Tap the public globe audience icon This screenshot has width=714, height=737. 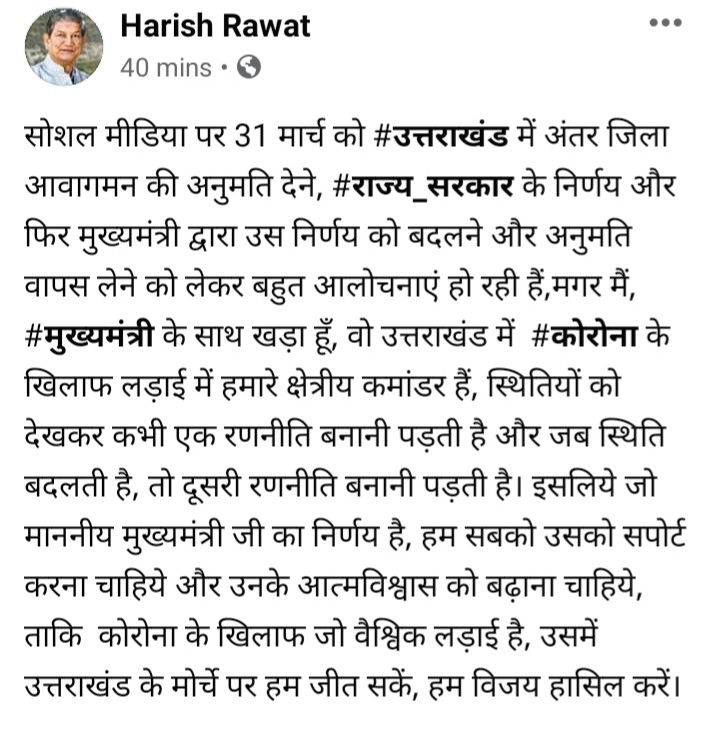pyautogui.click(x=248, y=68)
